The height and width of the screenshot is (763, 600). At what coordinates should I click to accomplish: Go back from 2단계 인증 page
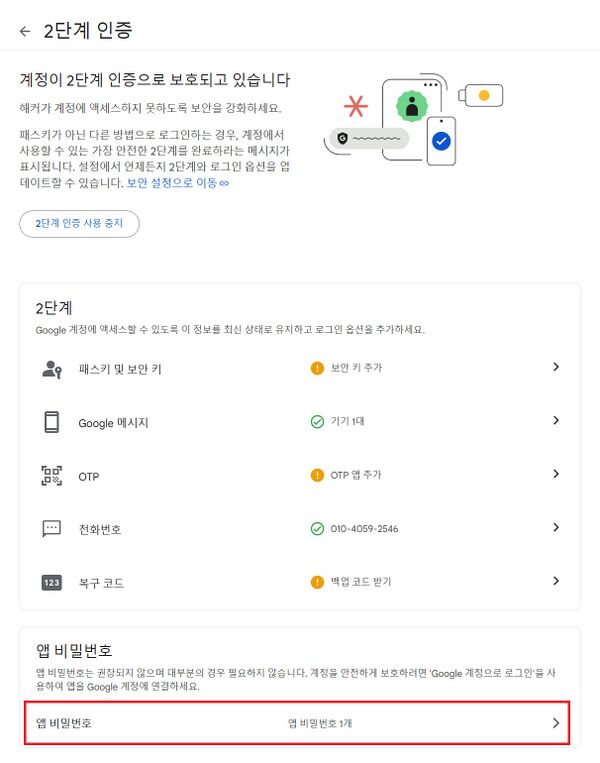25,31
